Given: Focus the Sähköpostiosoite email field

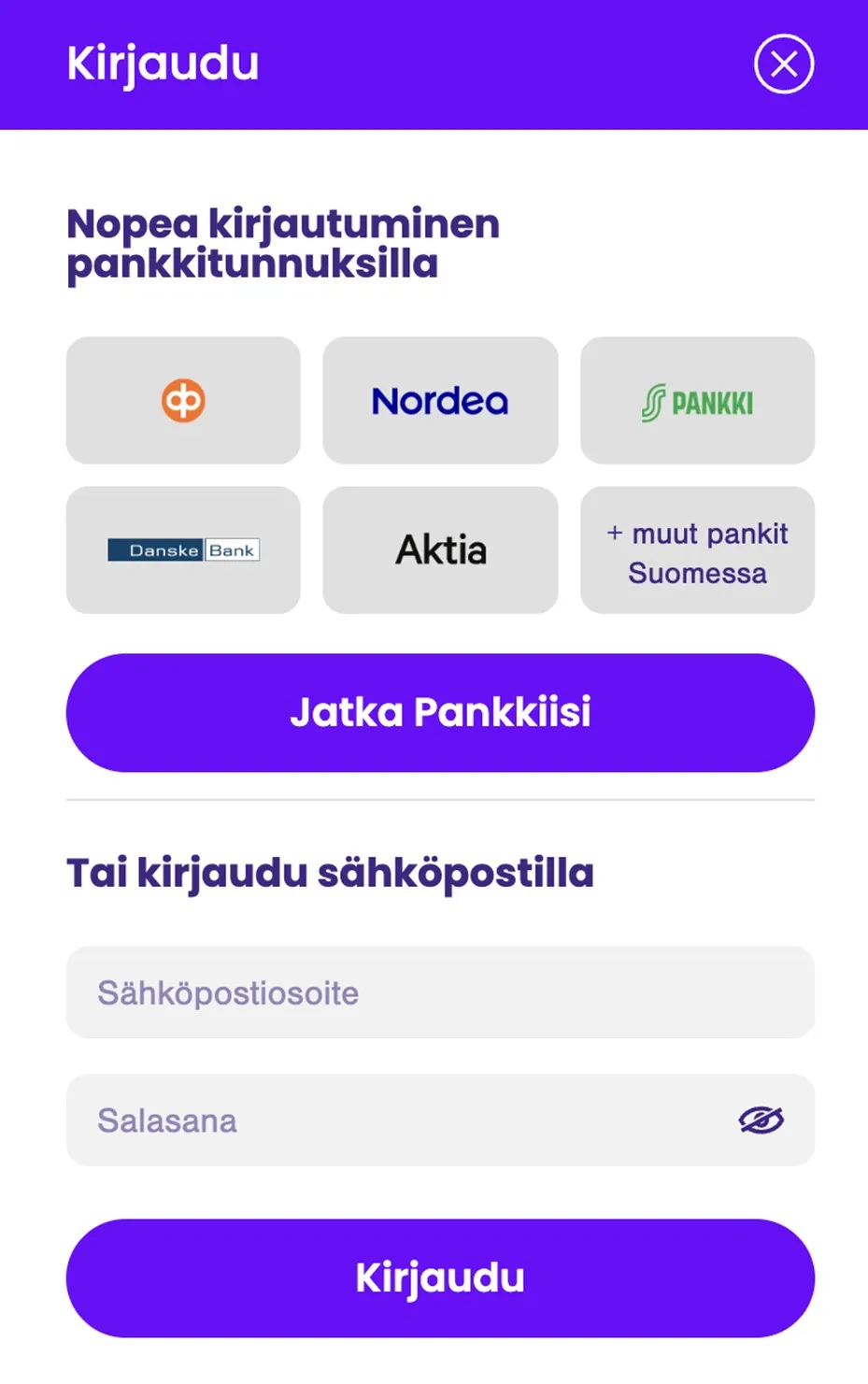Looking at the screenshot, I should tap(440, 992).
